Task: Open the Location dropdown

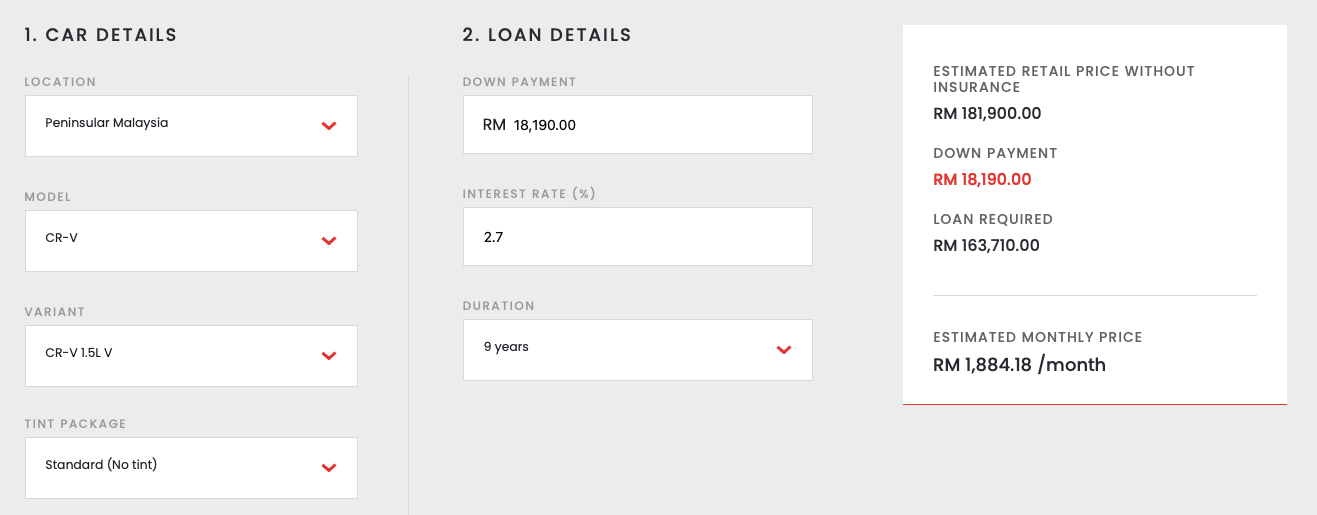Action: tap(191, 125)
